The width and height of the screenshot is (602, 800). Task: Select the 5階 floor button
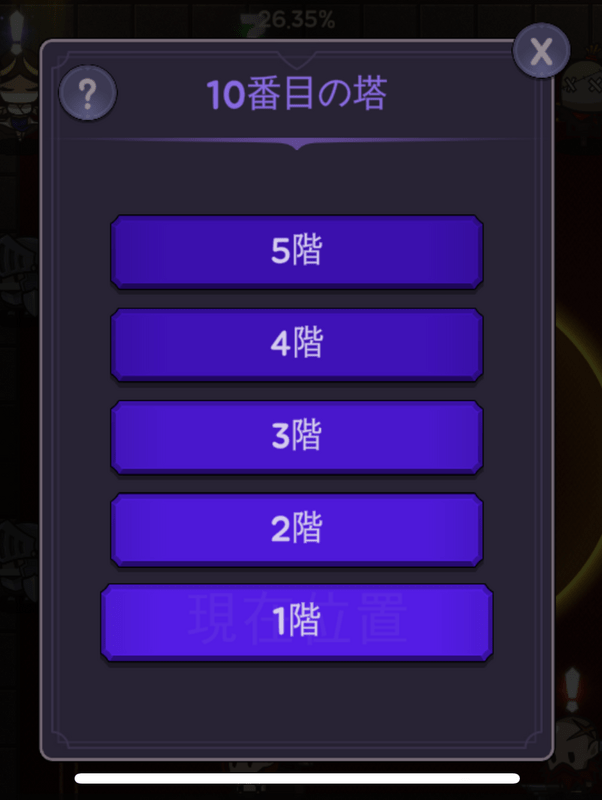pos(297,252)
